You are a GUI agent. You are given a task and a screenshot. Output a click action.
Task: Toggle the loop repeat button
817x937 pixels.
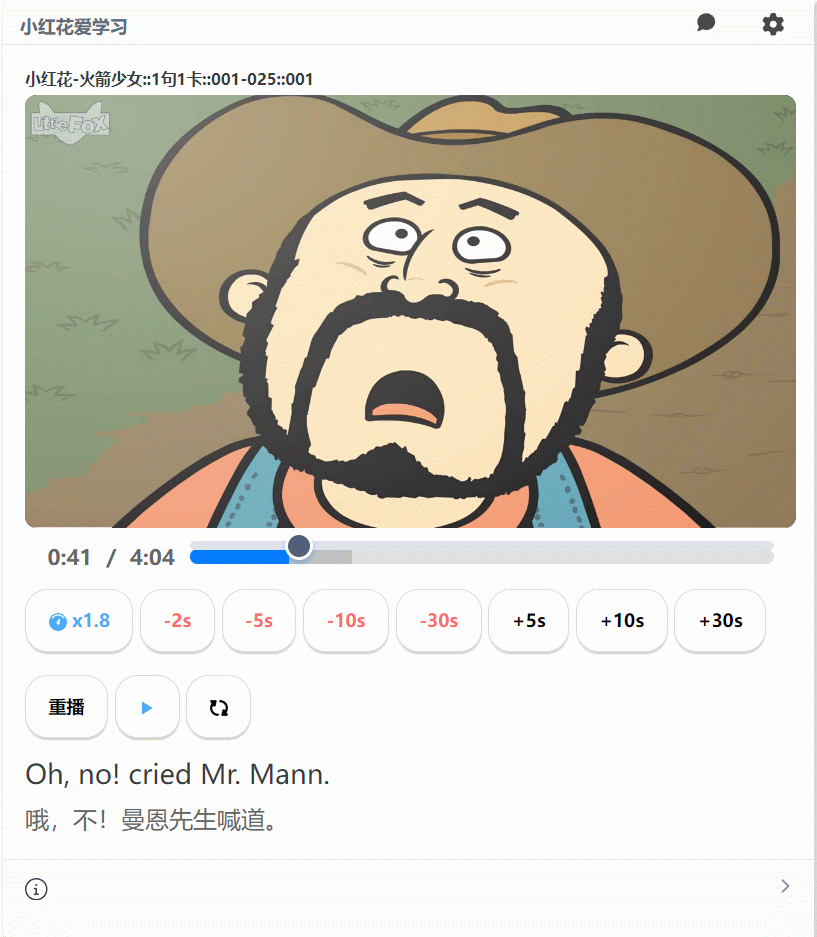(218, 707)
